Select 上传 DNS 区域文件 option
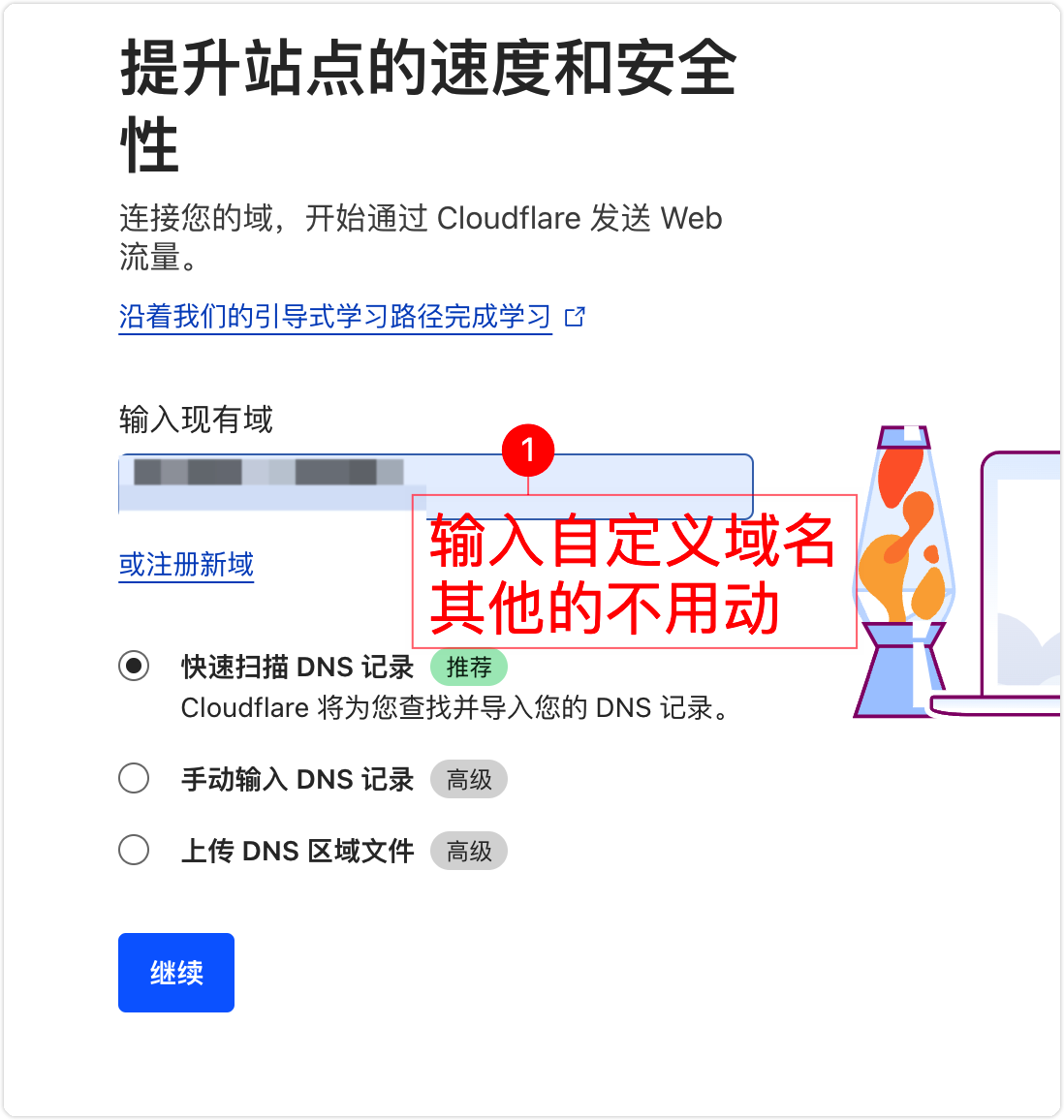 [x=134, y=850]
